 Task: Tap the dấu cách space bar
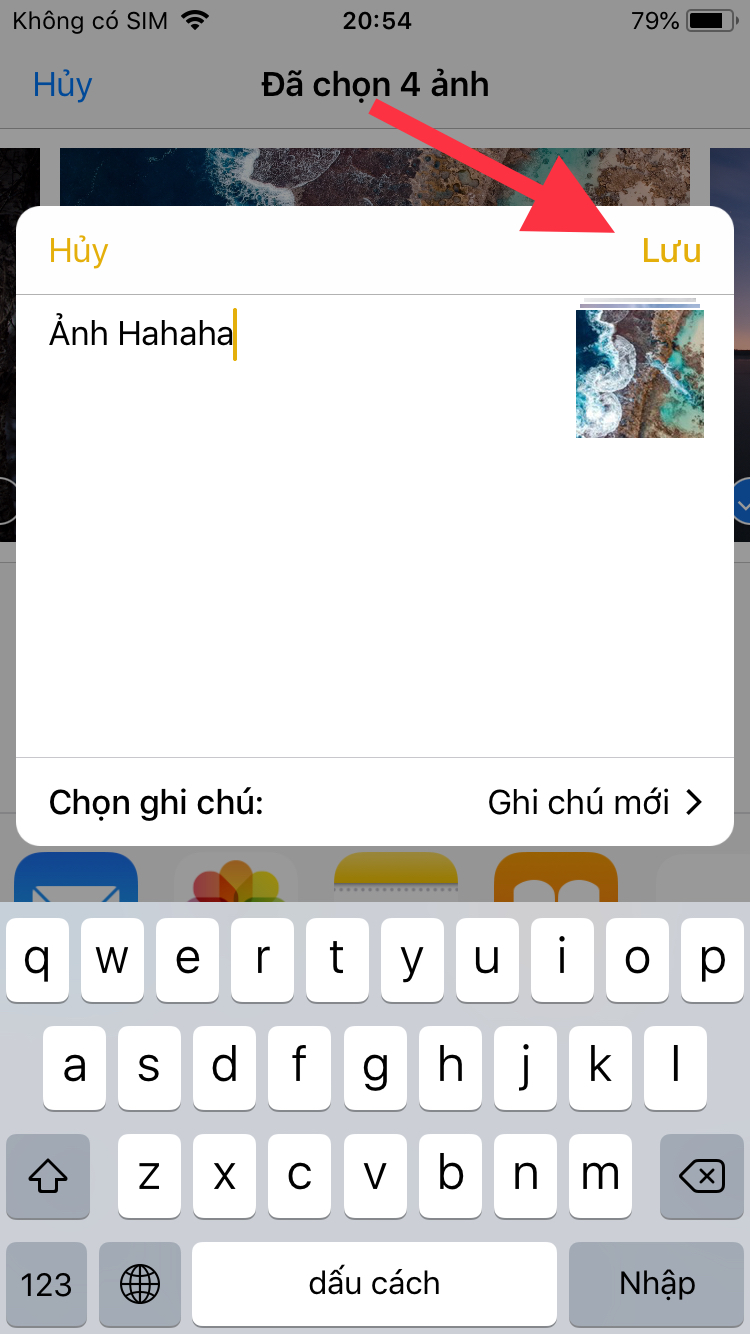tap(374, 1284)
